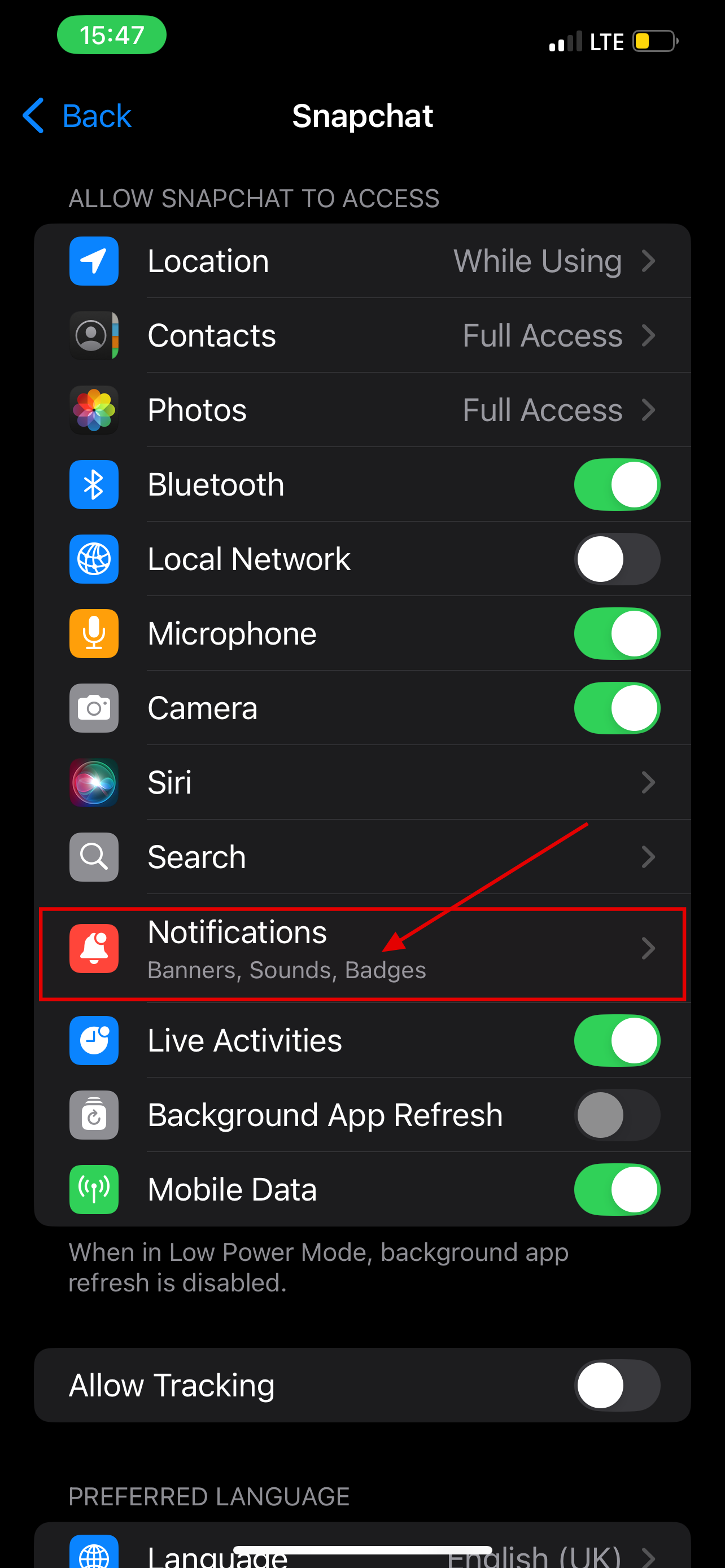
Task: Go back to the previous settings page
Action: click(x=77, y=116)
